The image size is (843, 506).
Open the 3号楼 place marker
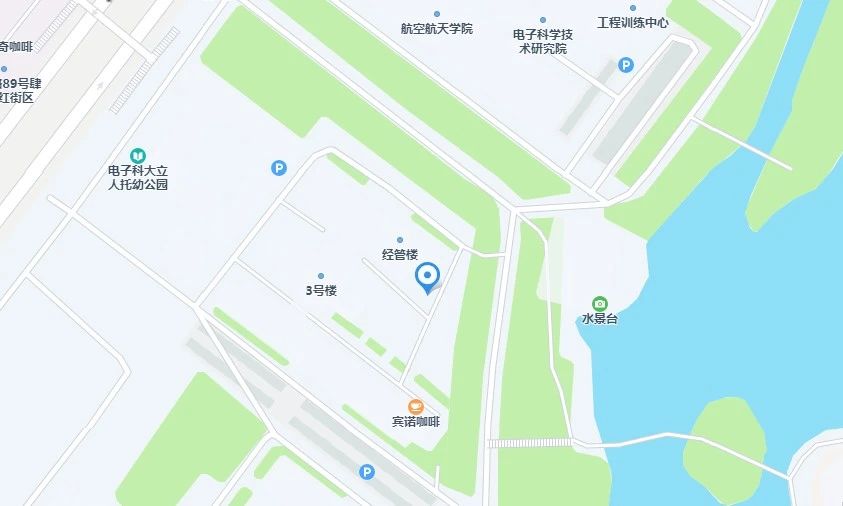click(321, 276)
